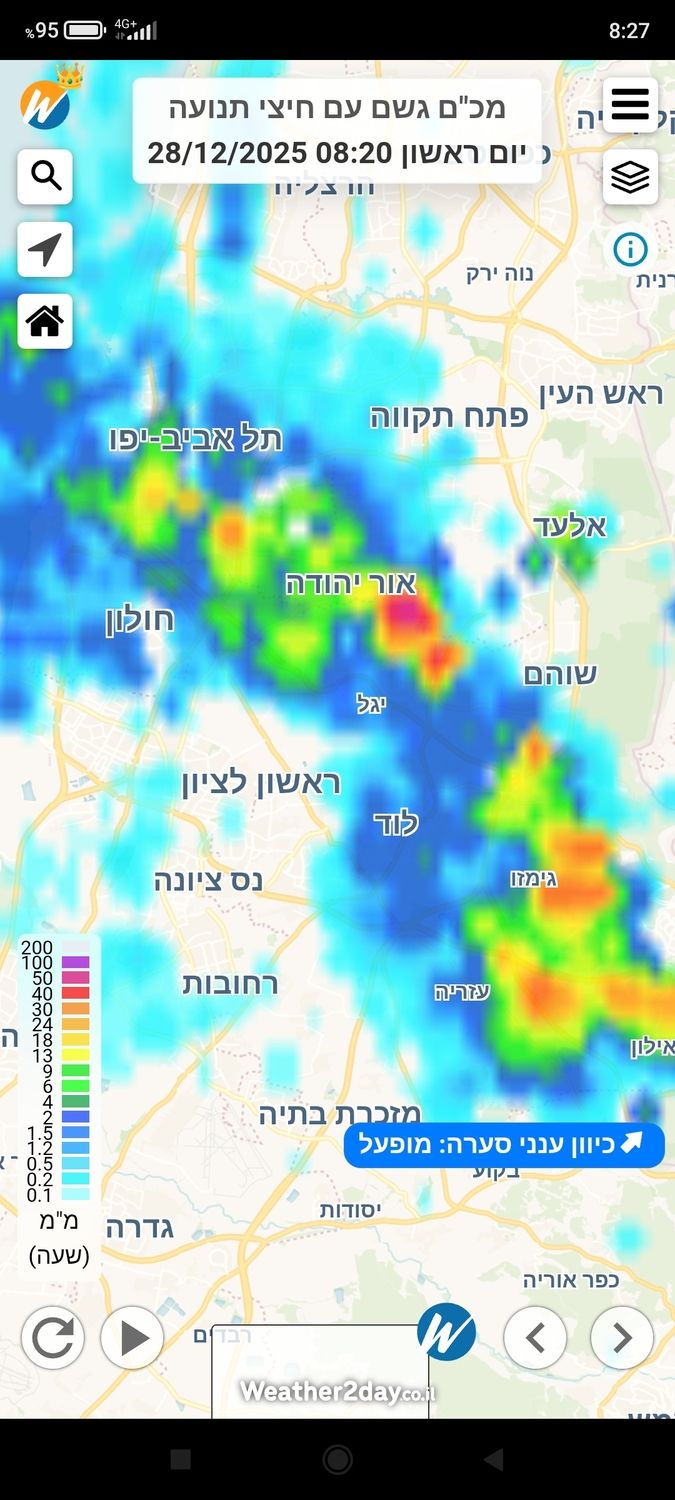Go to the home view
Screen dimensions: 675x1500
click(x=45, y=321)
